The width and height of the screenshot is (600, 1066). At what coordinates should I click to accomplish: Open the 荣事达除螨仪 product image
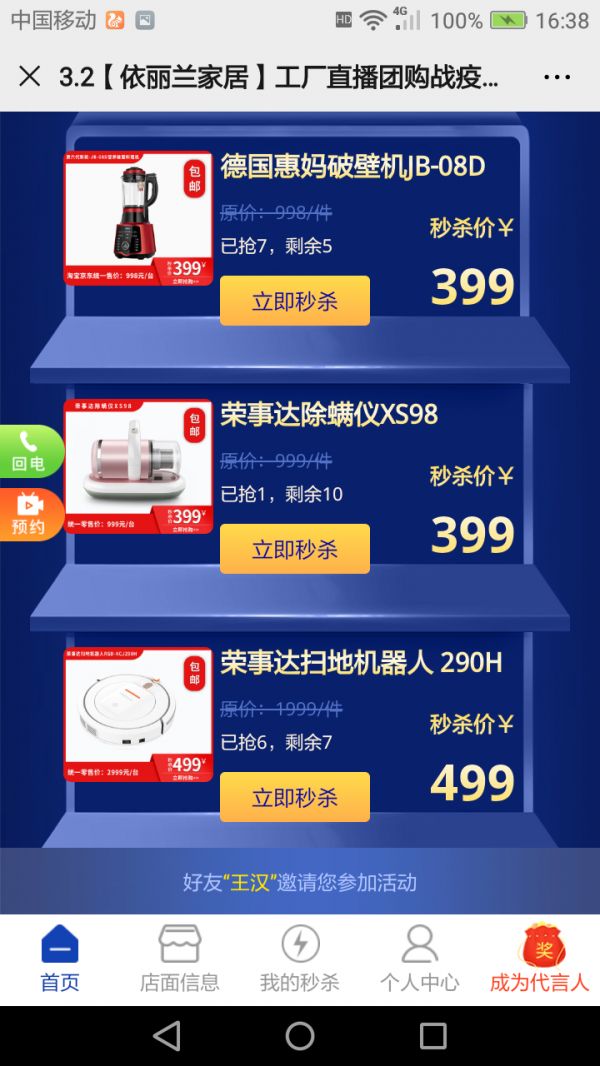(x=139, y=467)
